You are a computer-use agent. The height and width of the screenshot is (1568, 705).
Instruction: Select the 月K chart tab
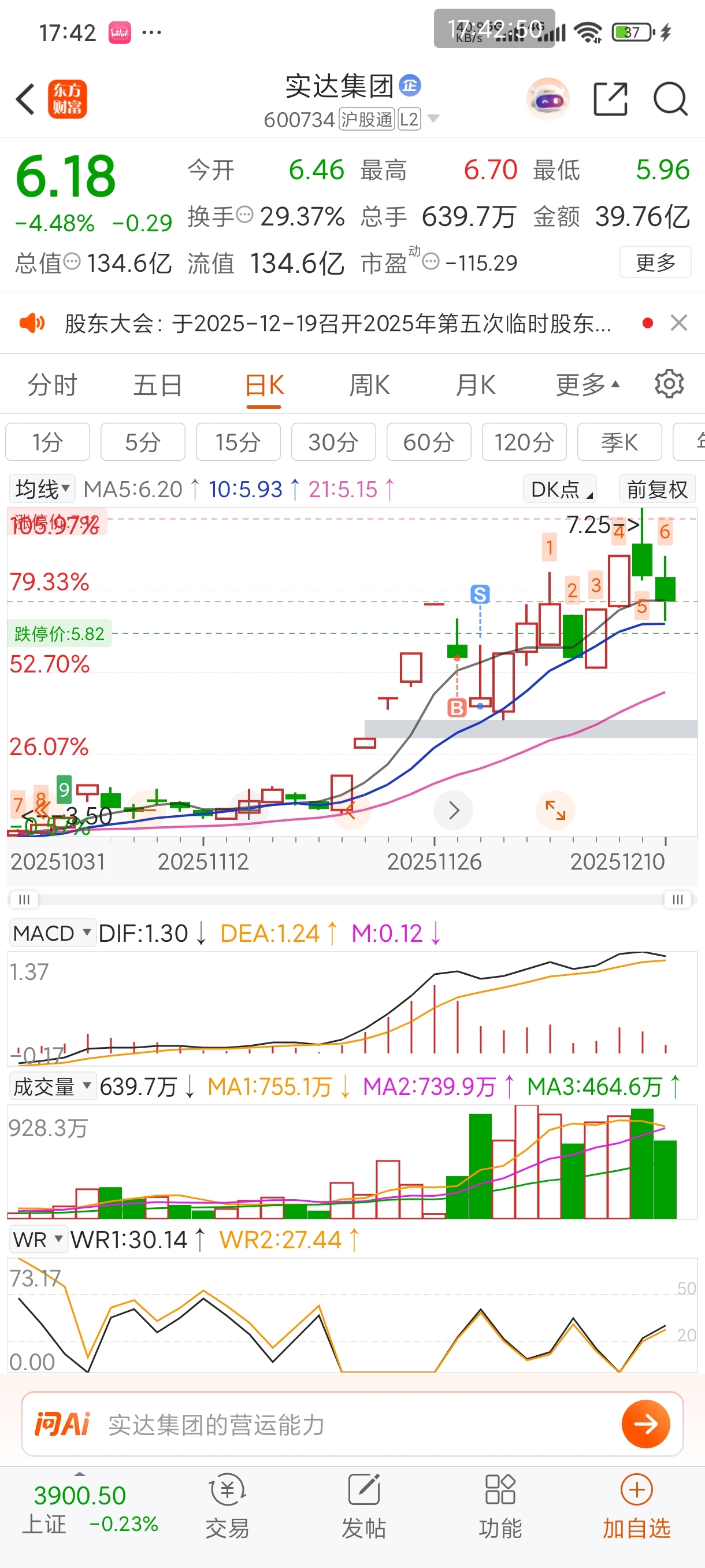pyautogui.click(x=475, y=385)
